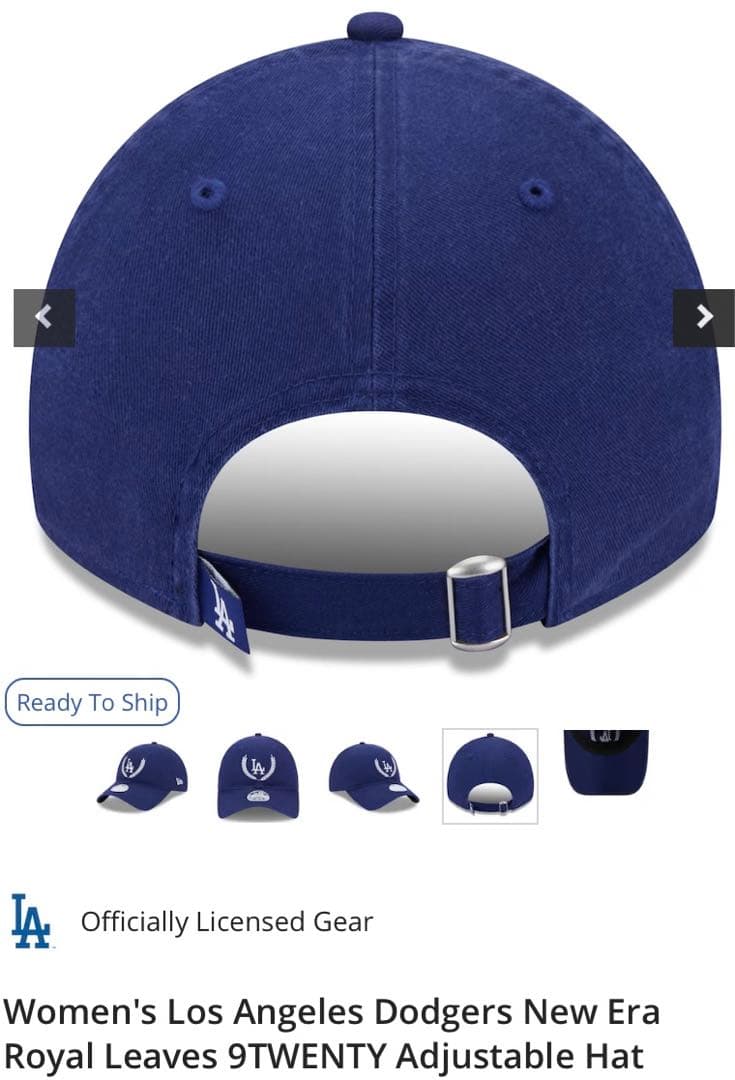Screen dimensions: 735x1080
Task: Select the first thumbnail with left-angled hat view
Action: pos(142,776)
